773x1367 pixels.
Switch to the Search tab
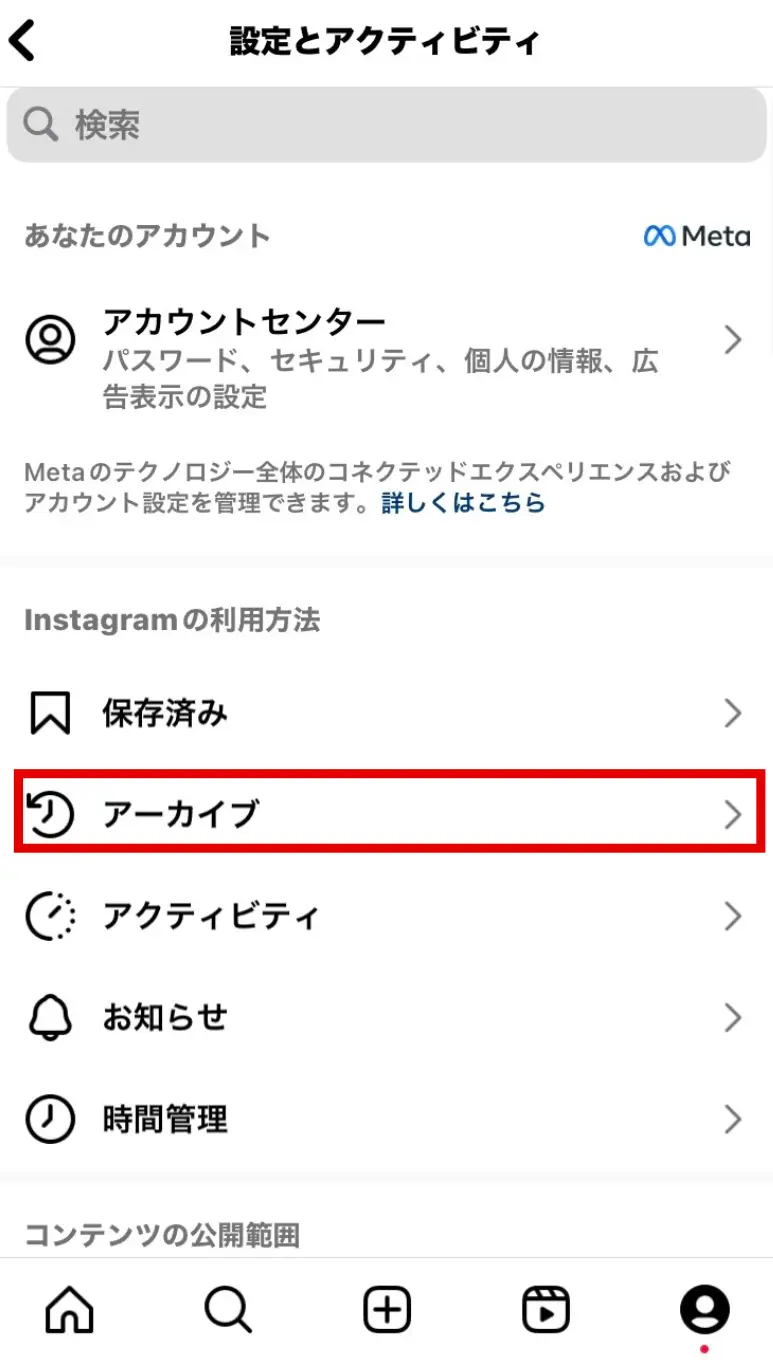pos(228,1308)
